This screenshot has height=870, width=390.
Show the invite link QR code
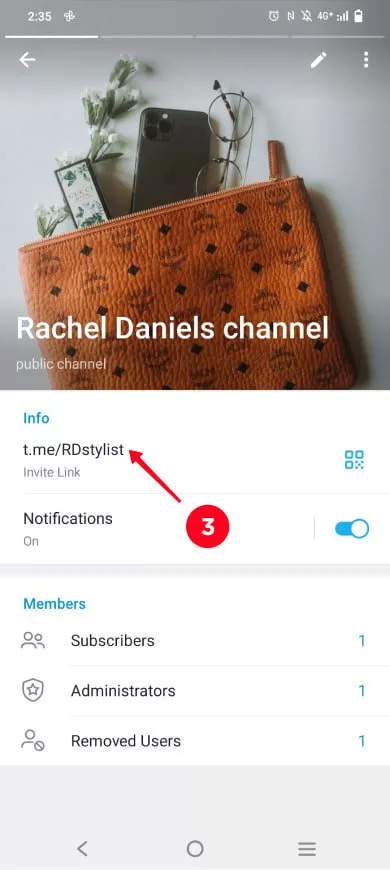354,460
